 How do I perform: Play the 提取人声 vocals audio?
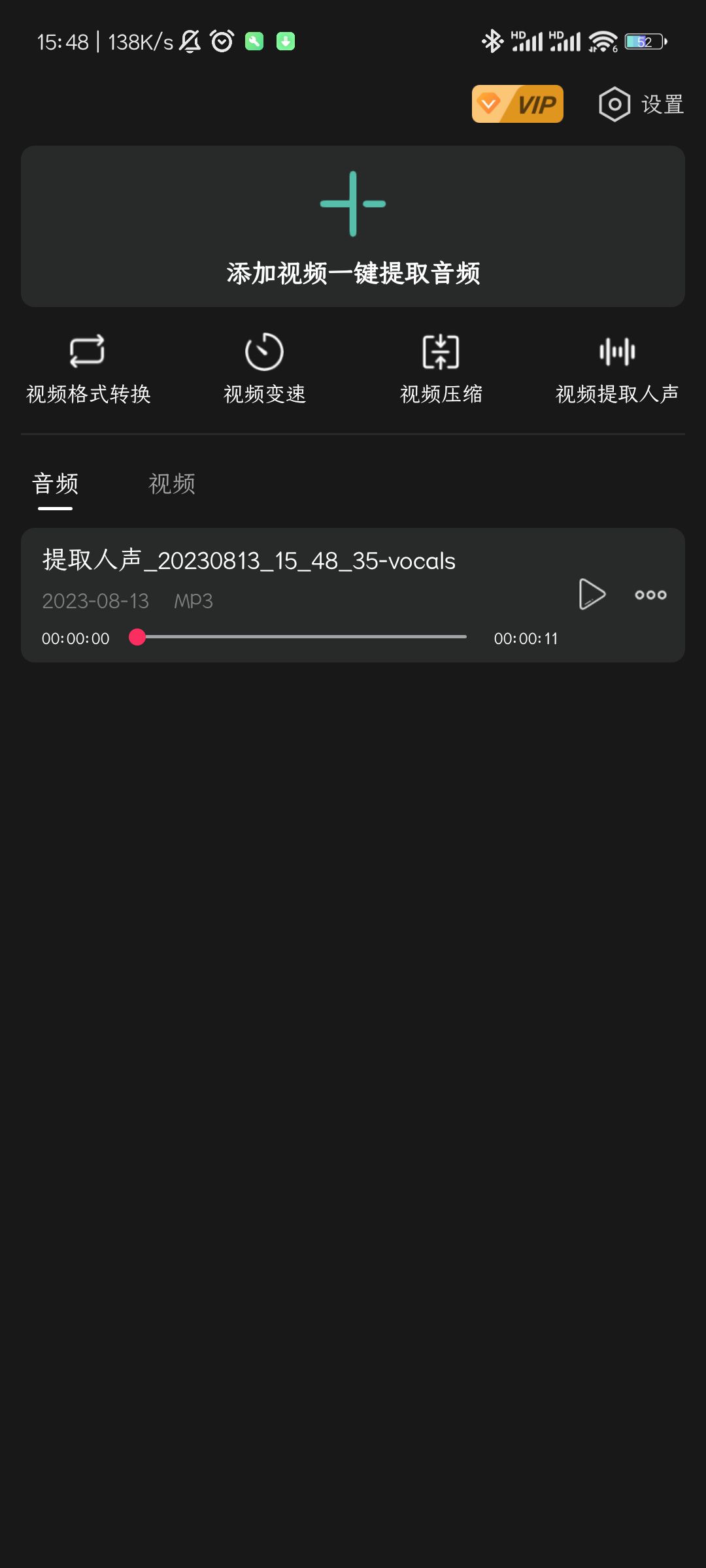[592, 594]
